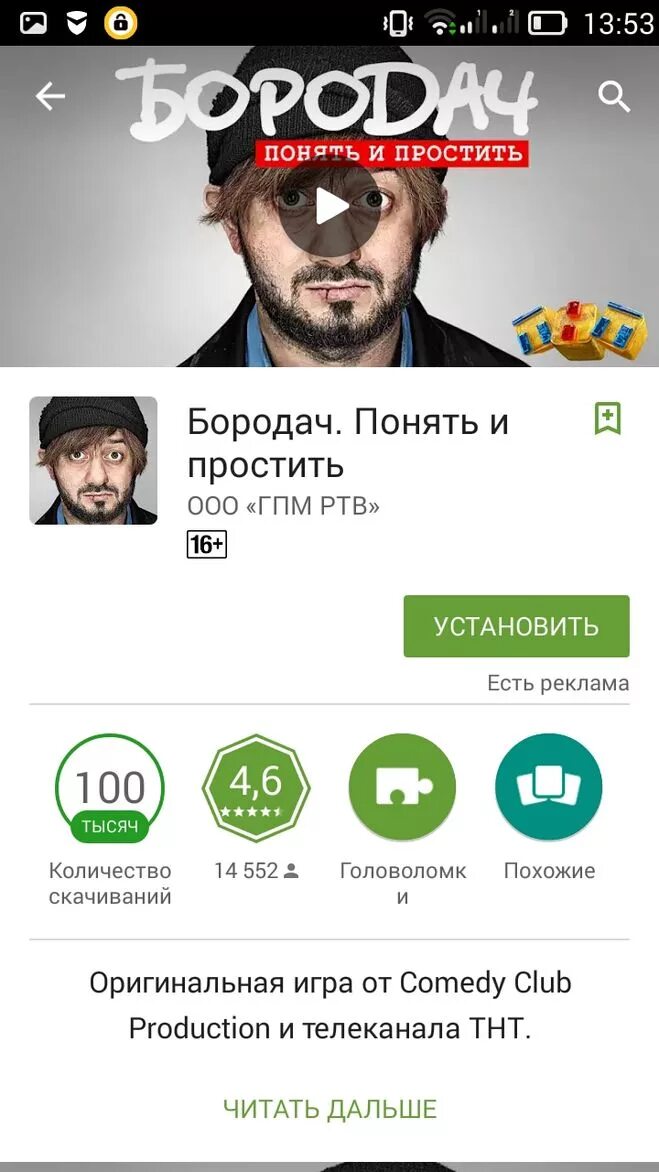Open the Головоломки category

(x=402, y=787)
